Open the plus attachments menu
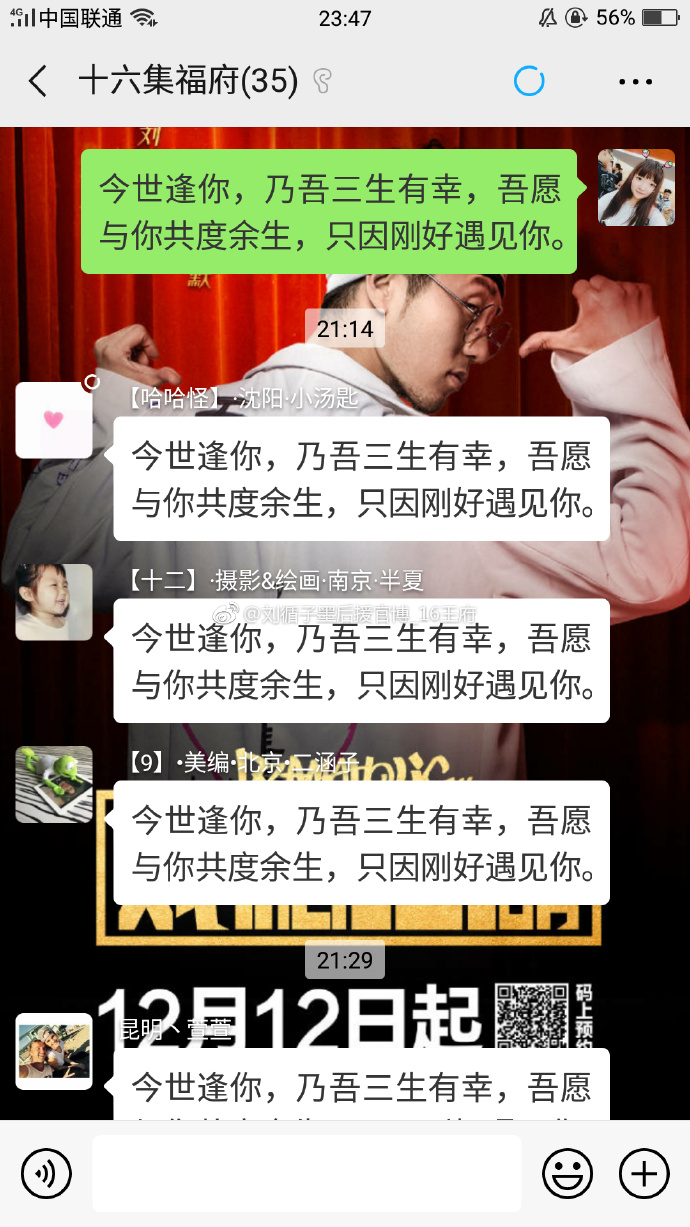The image size is (690, 1227). [644, 1172]
